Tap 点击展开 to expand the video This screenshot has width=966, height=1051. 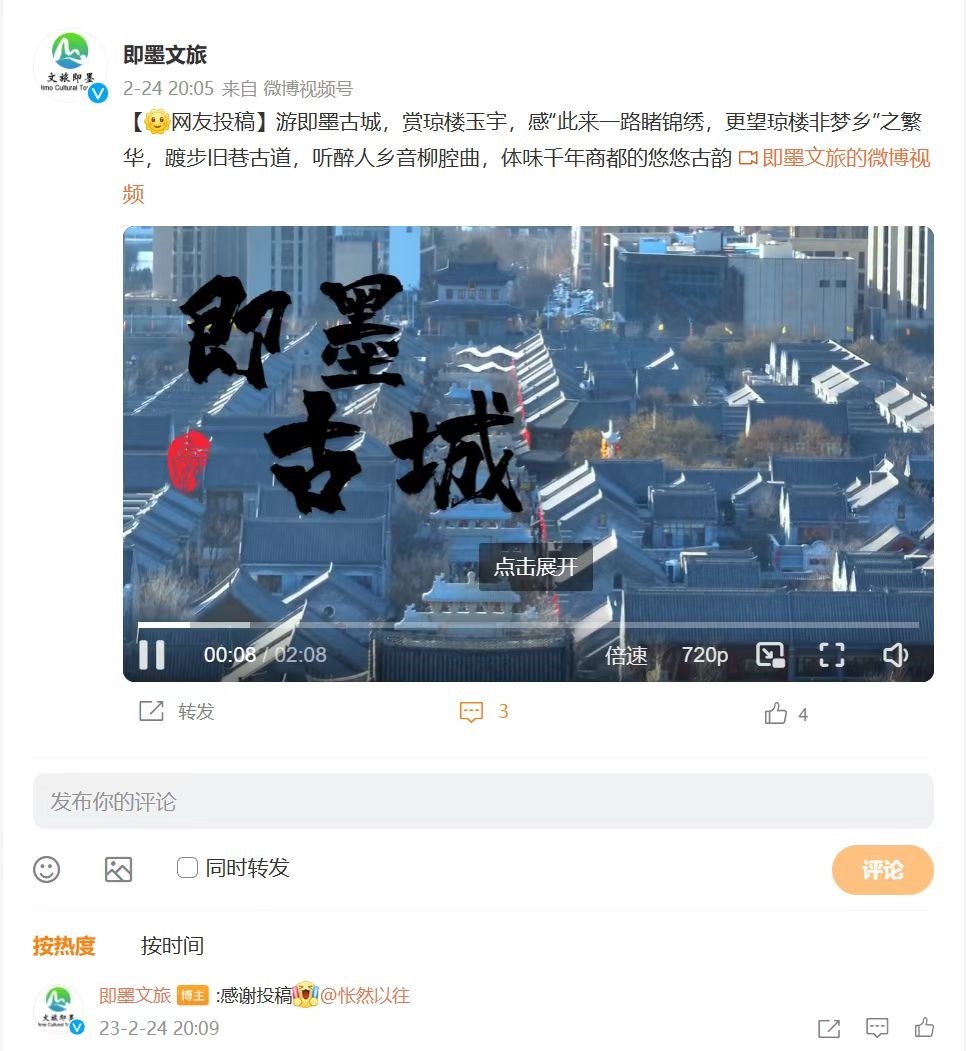point(536,567)
